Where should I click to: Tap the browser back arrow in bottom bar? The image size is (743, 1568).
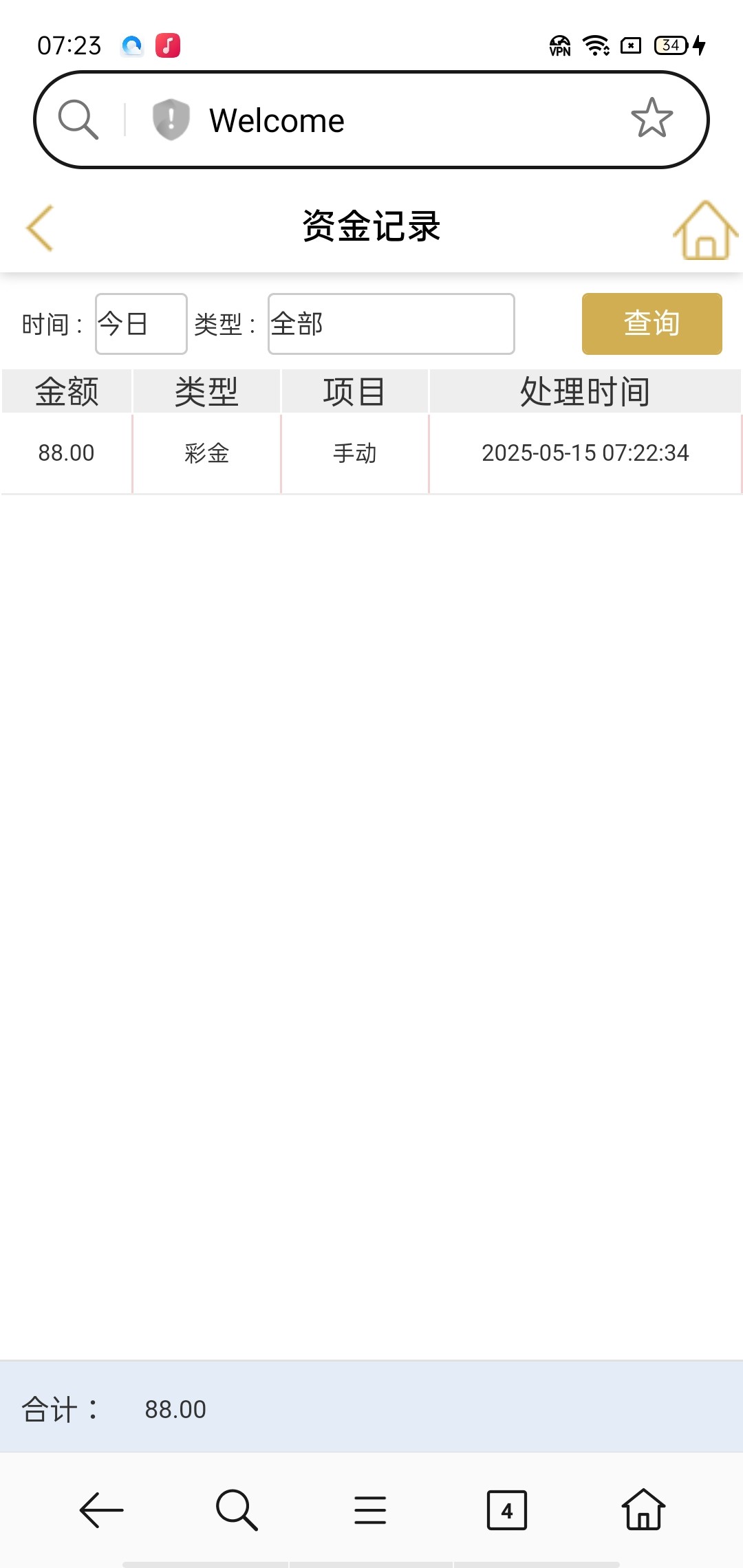click(x=102, y=1510)
